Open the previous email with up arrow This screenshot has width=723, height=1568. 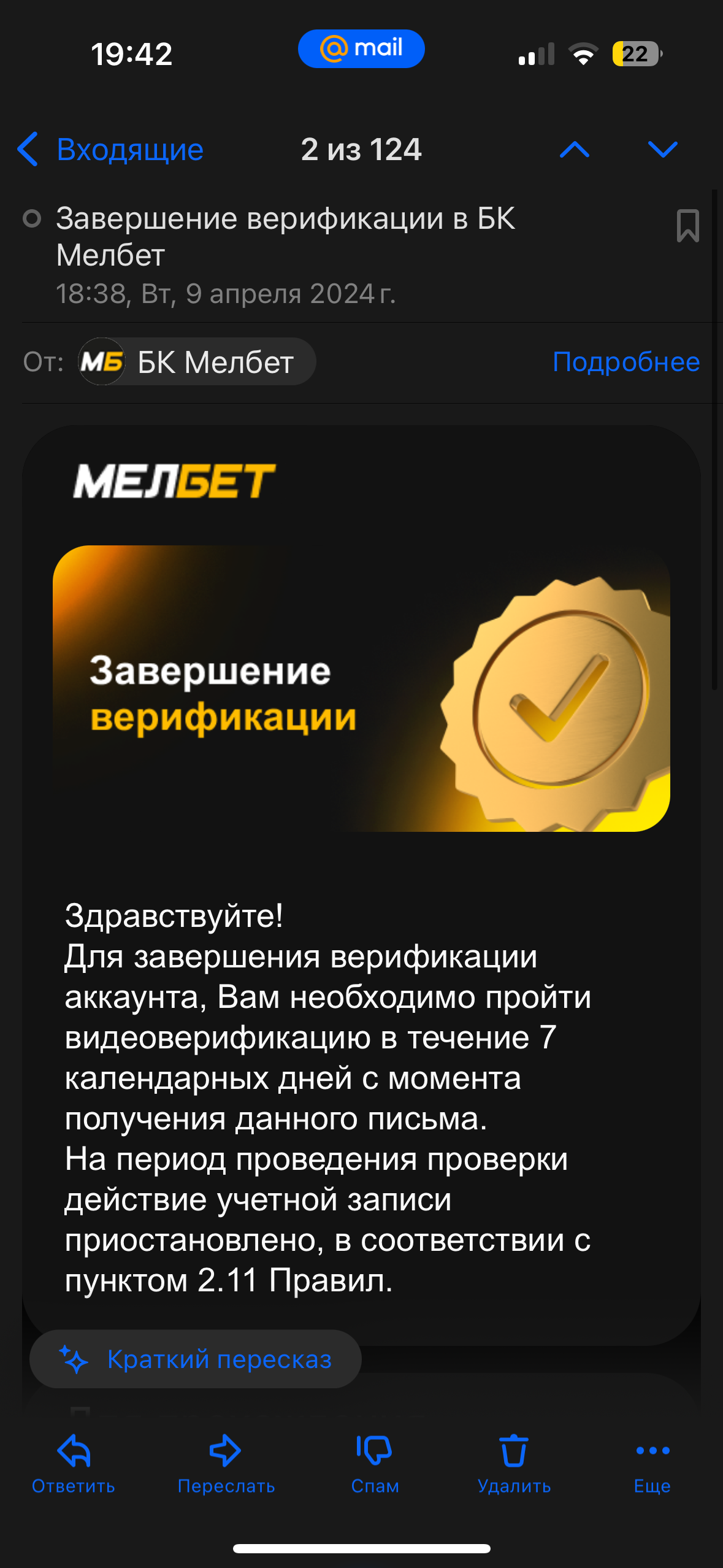click(574, 149)
